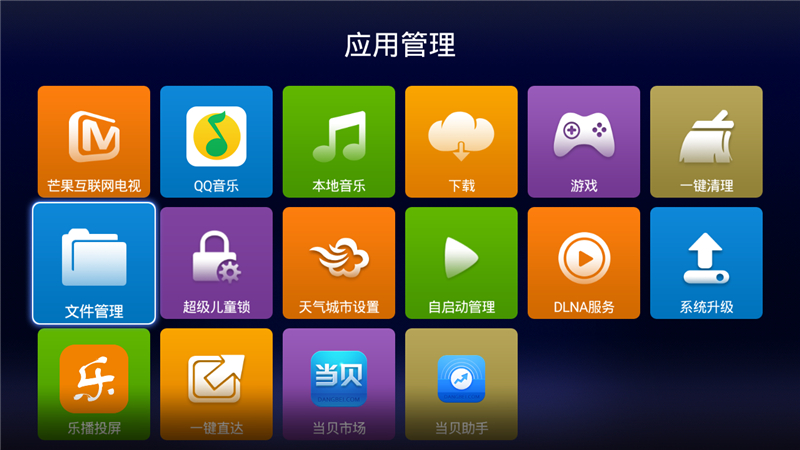Image resolution: width=800 pixels, height=450 pixels.
Task: Open 当贝市场
Action: 339,384
